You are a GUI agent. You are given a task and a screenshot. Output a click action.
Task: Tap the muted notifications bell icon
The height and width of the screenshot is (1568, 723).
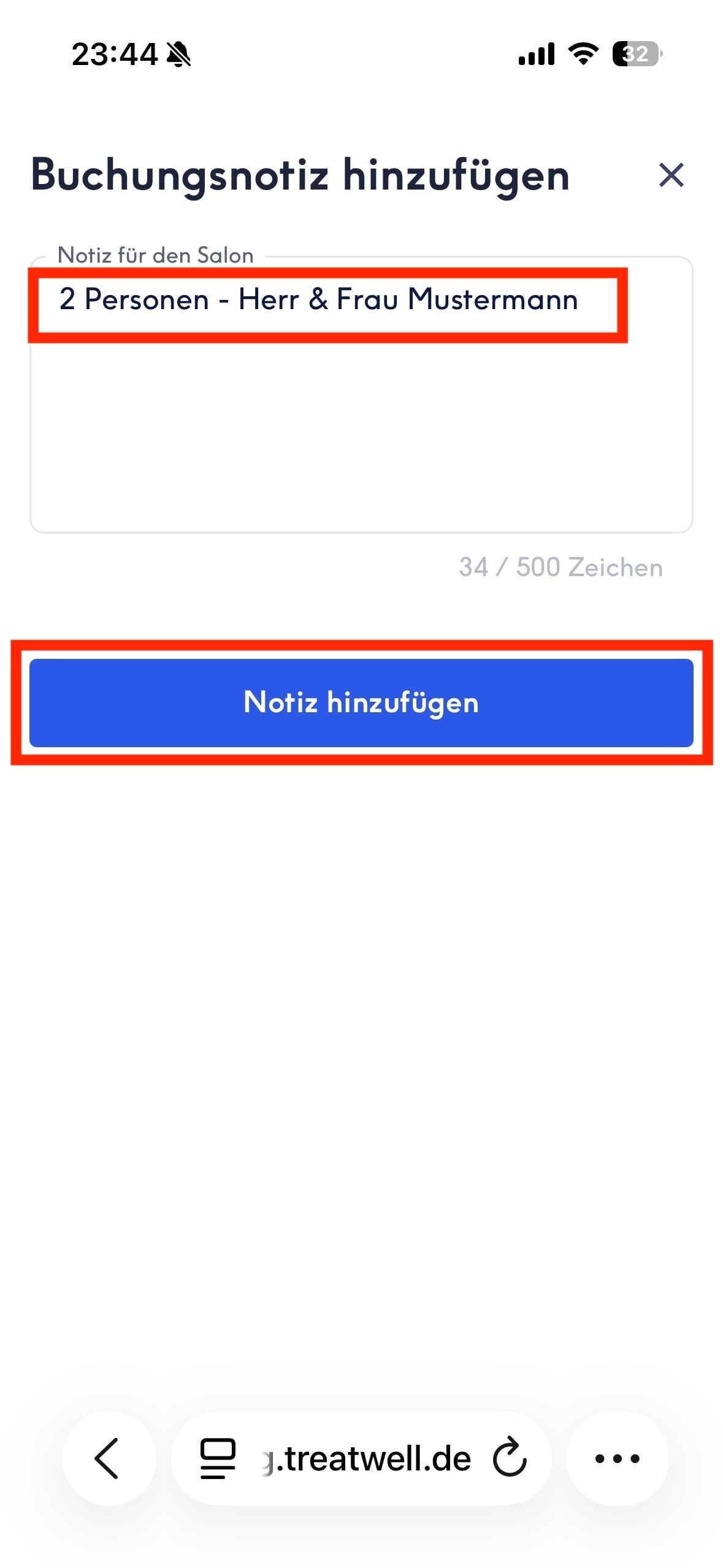178,55
